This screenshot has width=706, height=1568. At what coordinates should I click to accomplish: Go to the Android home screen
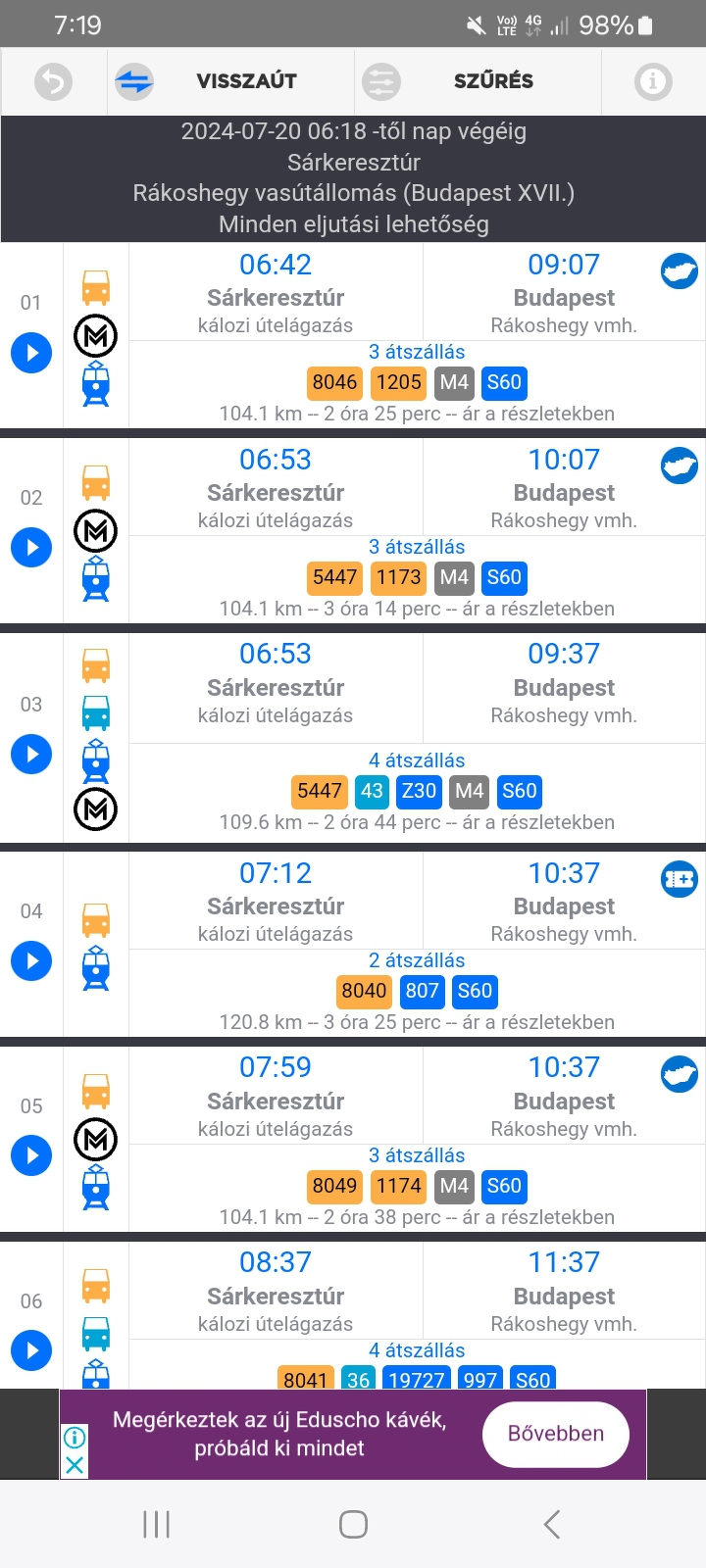coord(353,1524)
